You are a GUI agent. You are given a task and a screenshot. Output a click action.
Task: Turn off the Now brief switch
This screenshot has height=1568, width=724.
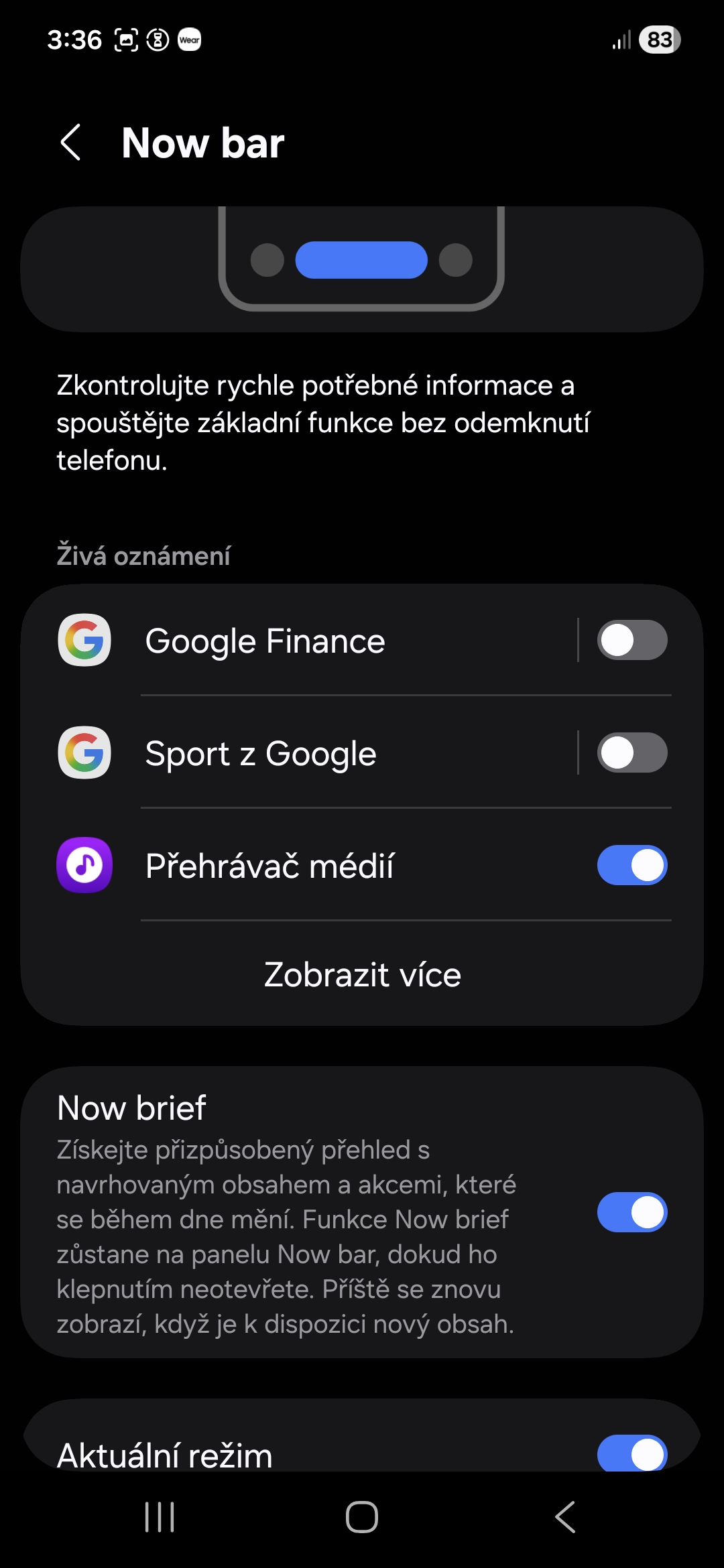pos(631,1212)
